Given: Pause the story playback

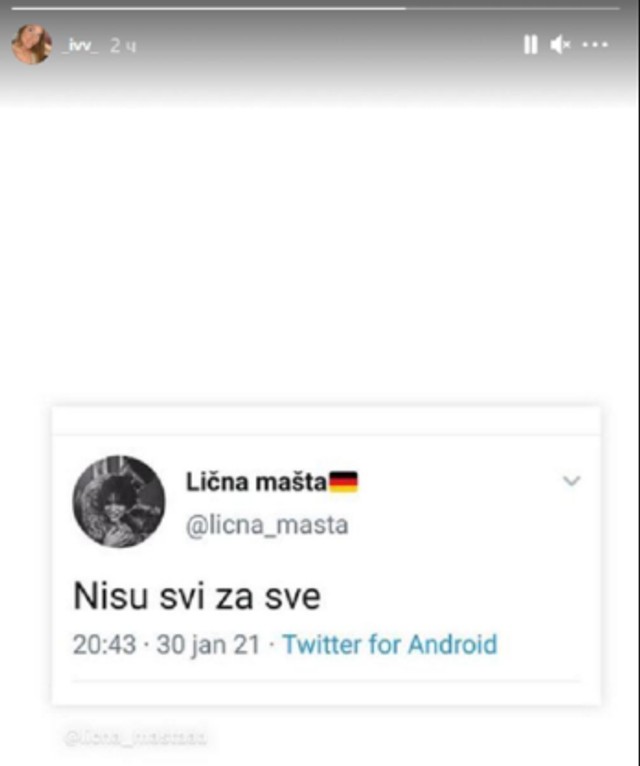Looking at the screenshot, I should coord(530,44).
